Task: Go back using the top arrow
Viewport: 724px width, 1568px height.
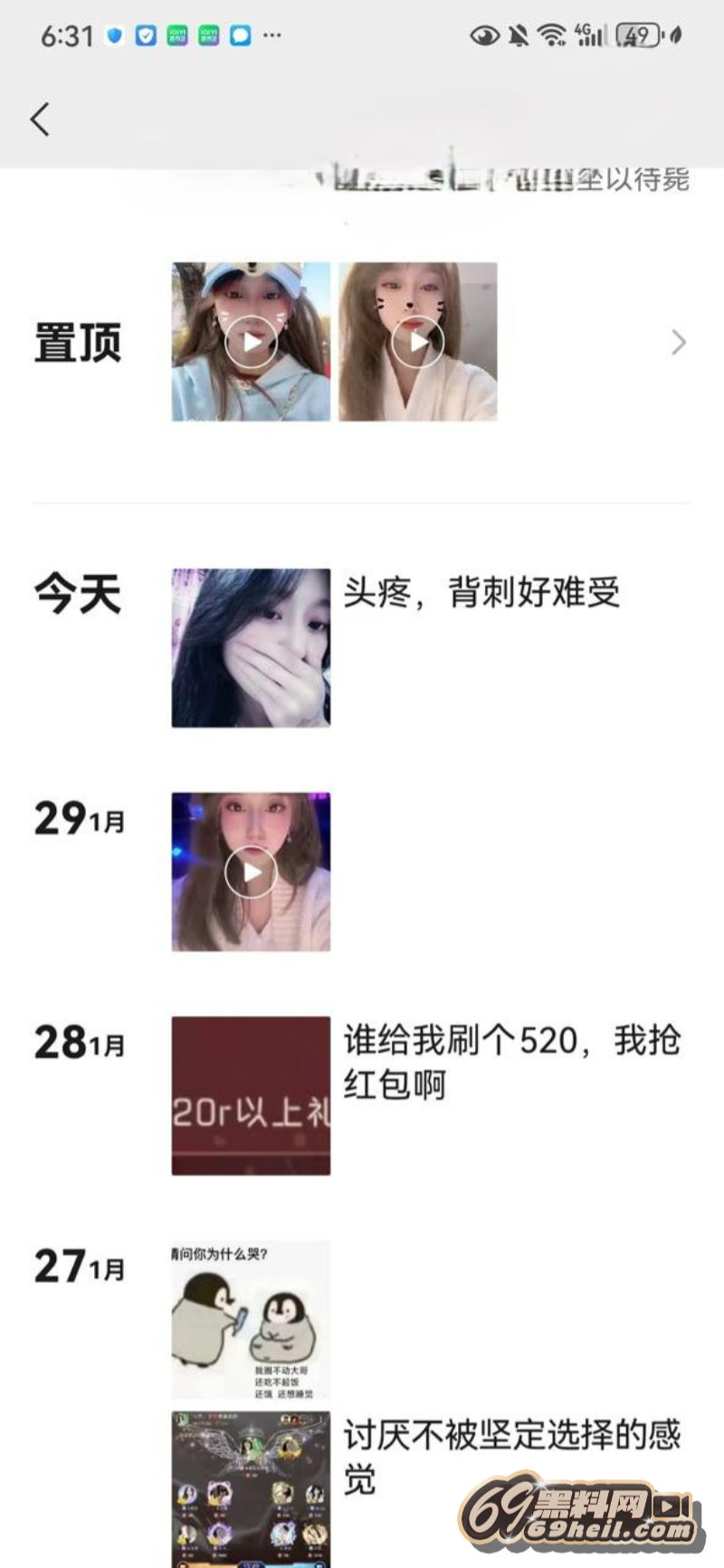Action: [x=40, y=120]
